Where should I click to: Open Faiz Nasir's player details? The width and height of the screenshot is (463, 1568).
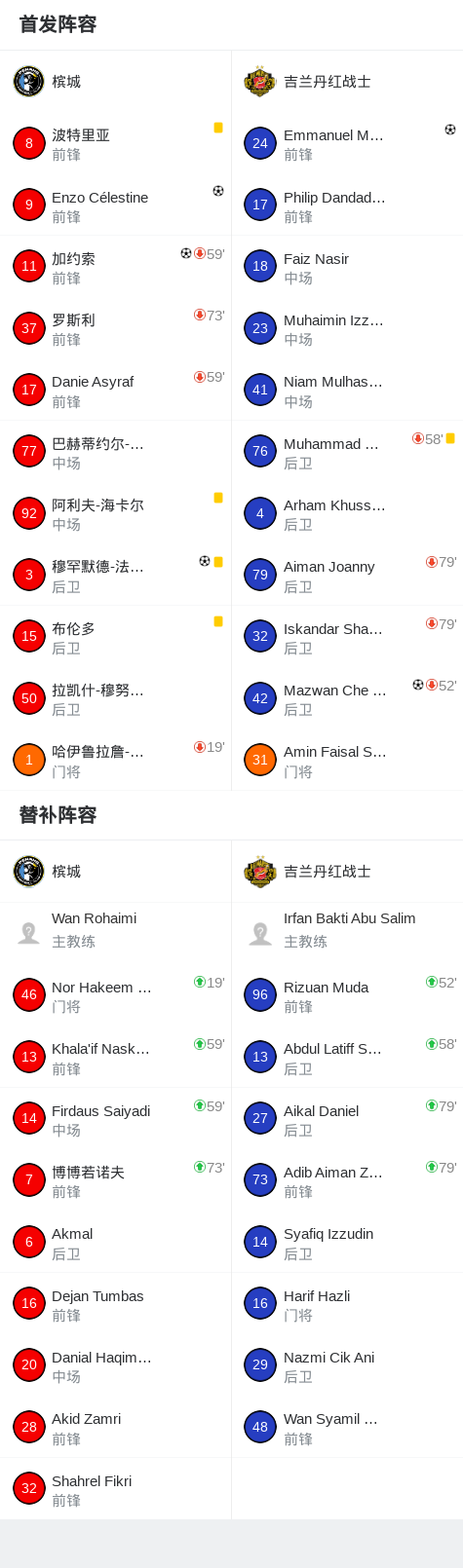click(x=347, y=267)
